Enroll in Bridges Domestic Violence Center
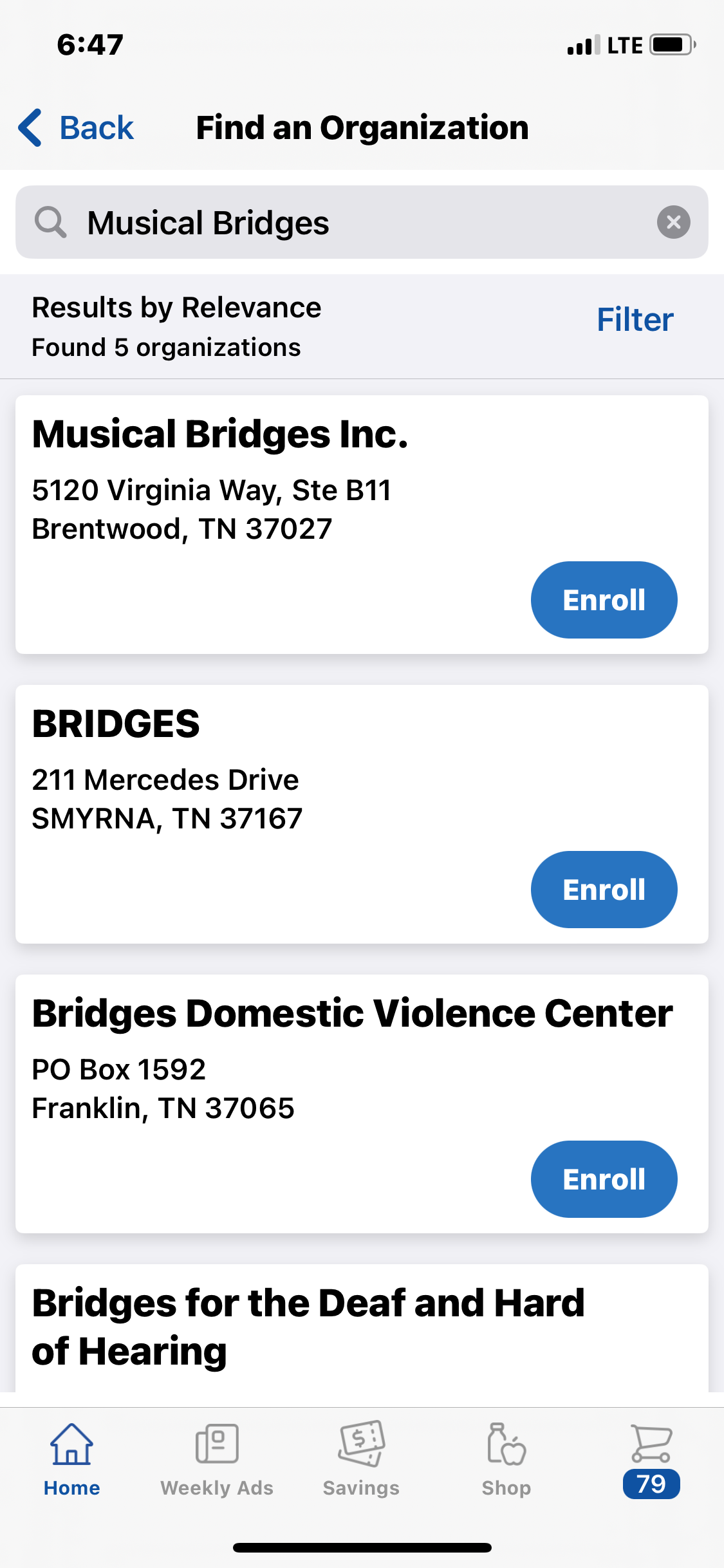 click(x=604, y=1179)
